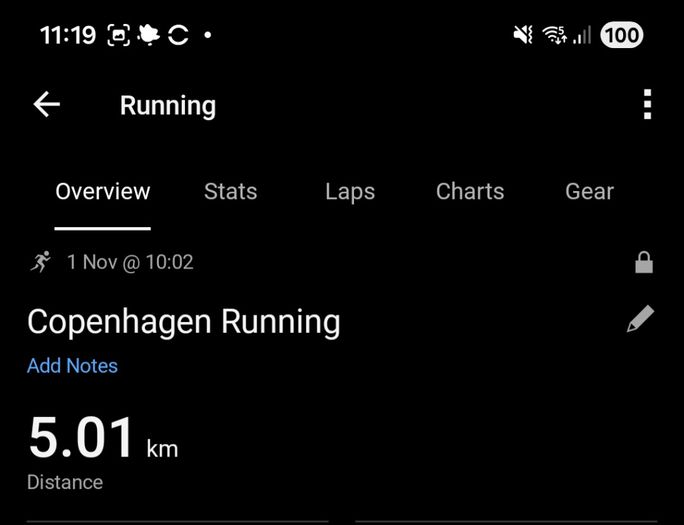Tap the privacy lock icon

pyautogui.click(x=644, y=263)
